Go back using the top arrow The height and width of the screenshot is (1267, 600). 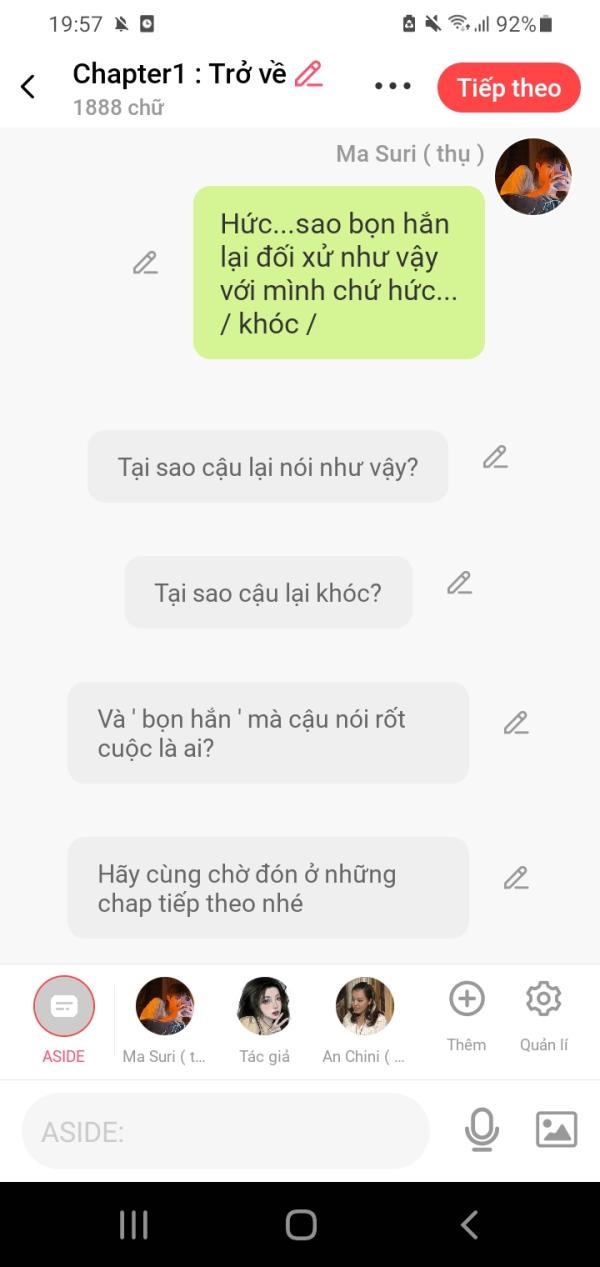28,87
